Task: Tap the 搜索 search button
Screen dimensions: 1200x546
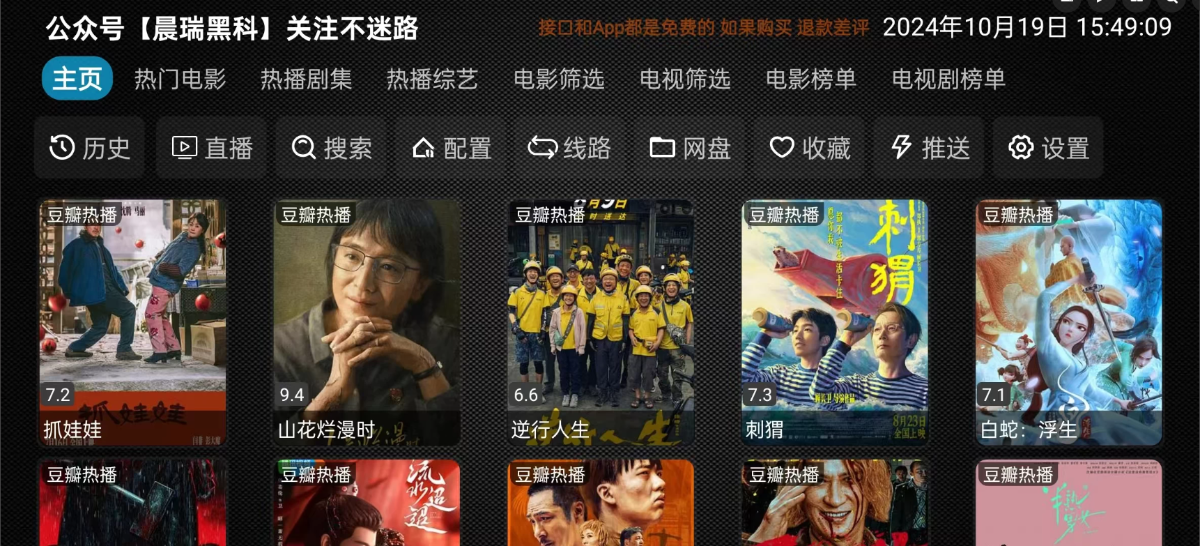Action: [x=331, y=148]
